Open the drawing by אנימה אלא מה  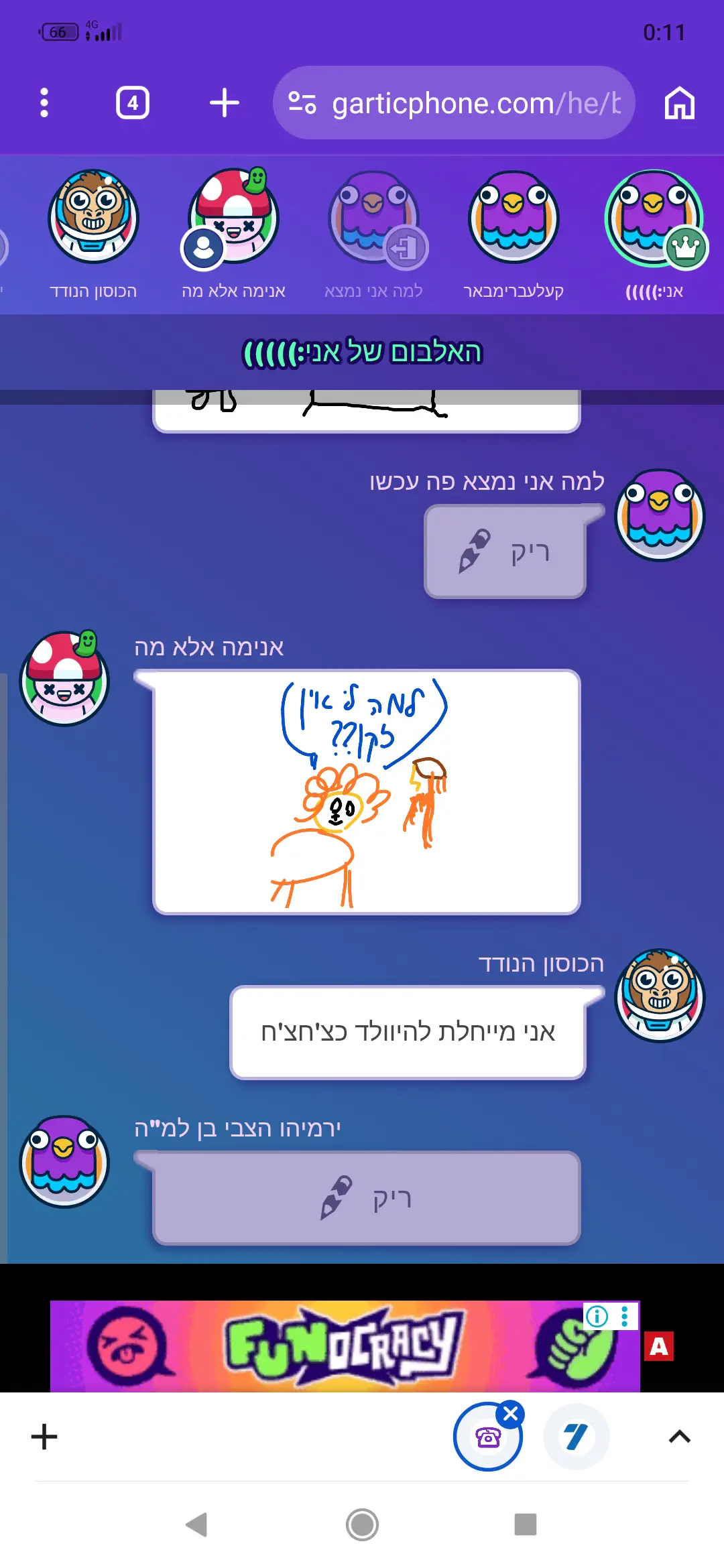click(x=366, y=792)
